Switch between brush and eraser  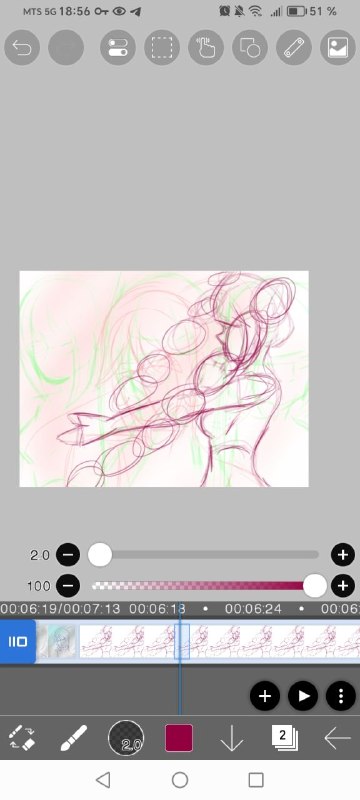pos(22,738)
